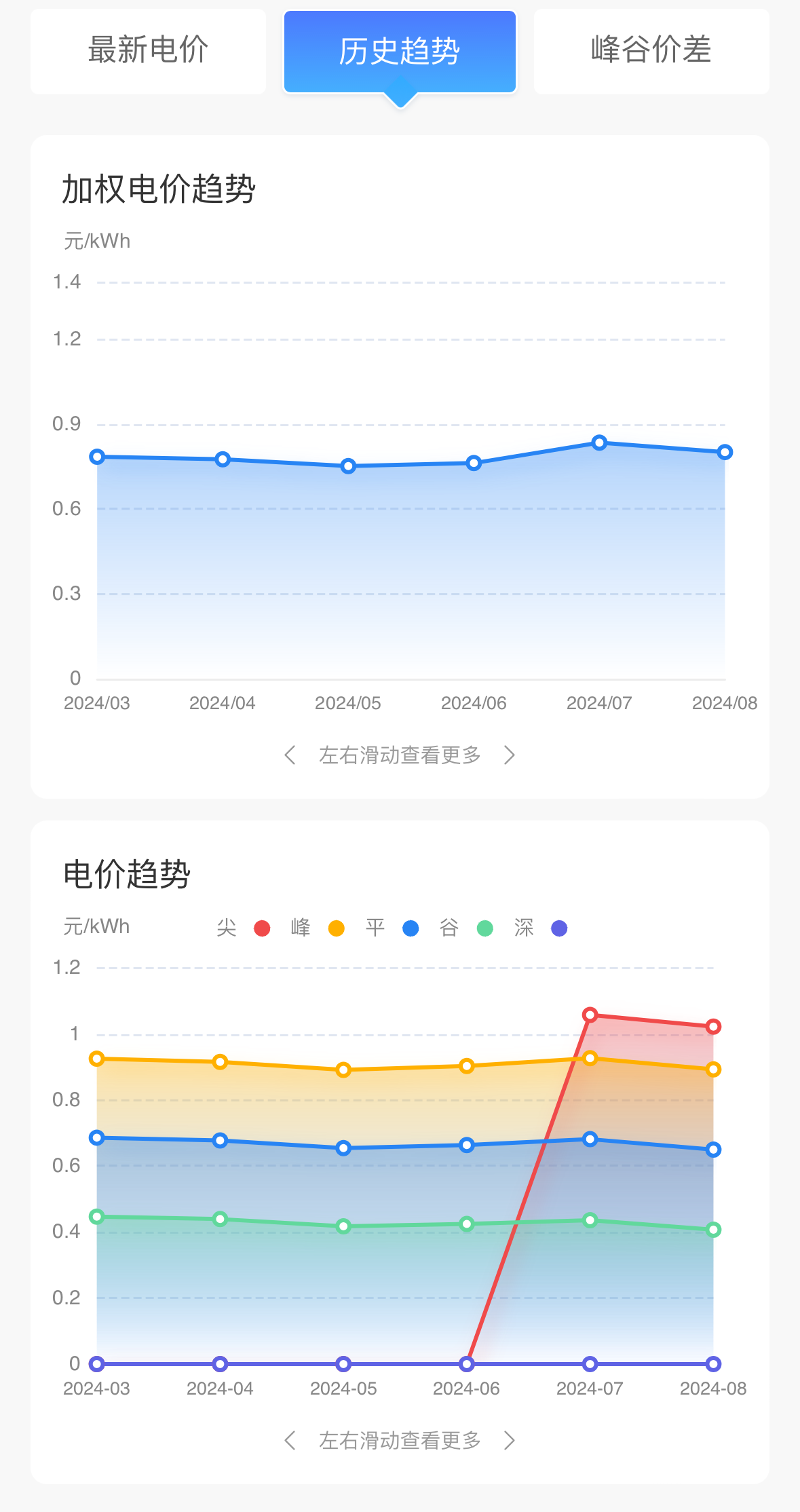The height and width of the screenshot is (1512, 800).
Task: Select the 历史趋势 tab
Action: coord(400,52)
